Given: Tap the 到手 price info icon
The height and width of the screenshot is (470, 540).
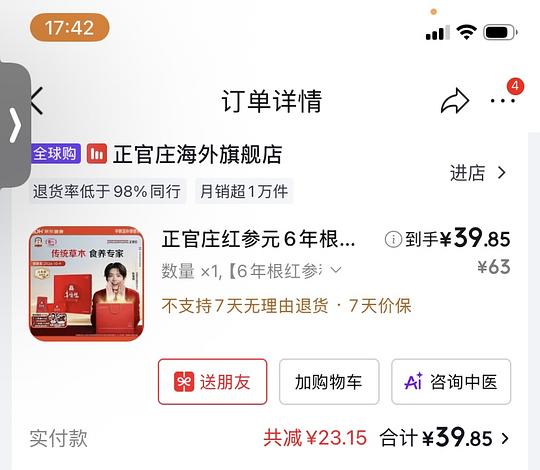Looking at the screenshot, I should click(393, 239).
